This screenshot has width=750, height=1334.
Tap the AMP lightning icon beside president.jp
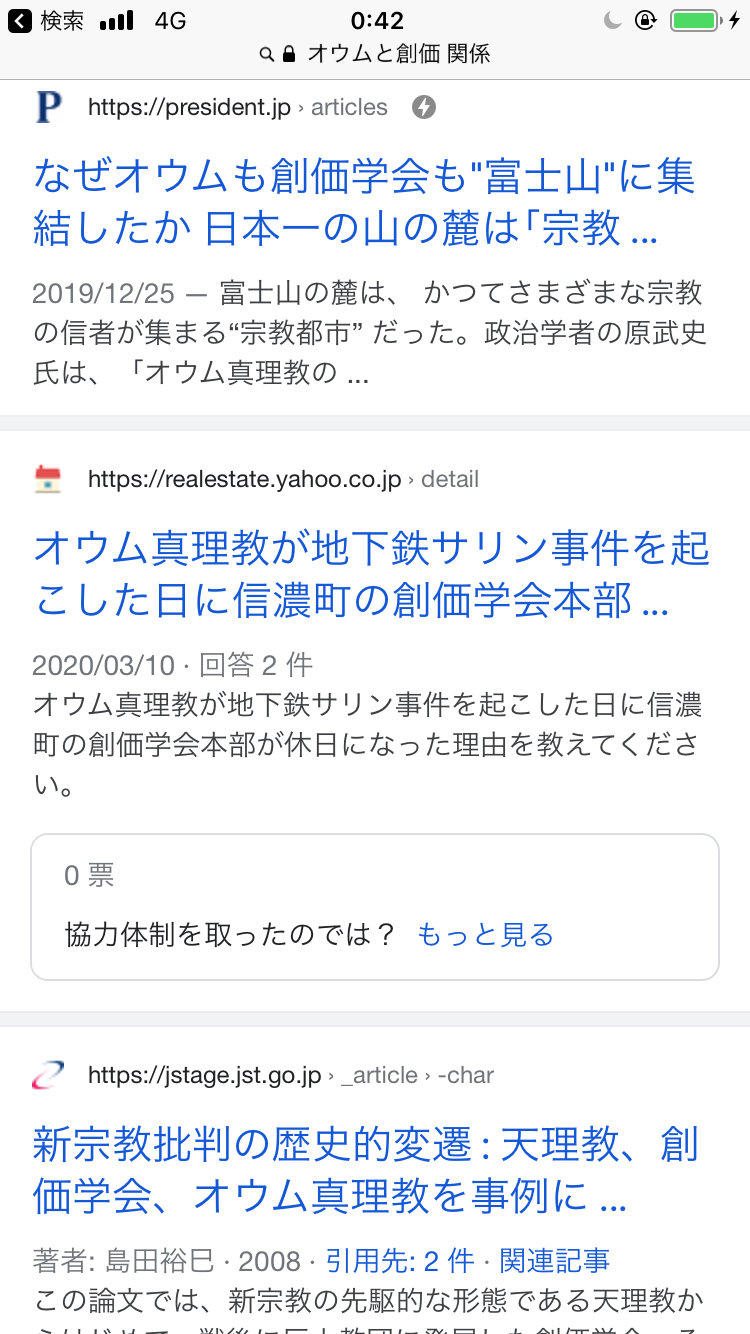pyautogui.click(x=424, y=107)
